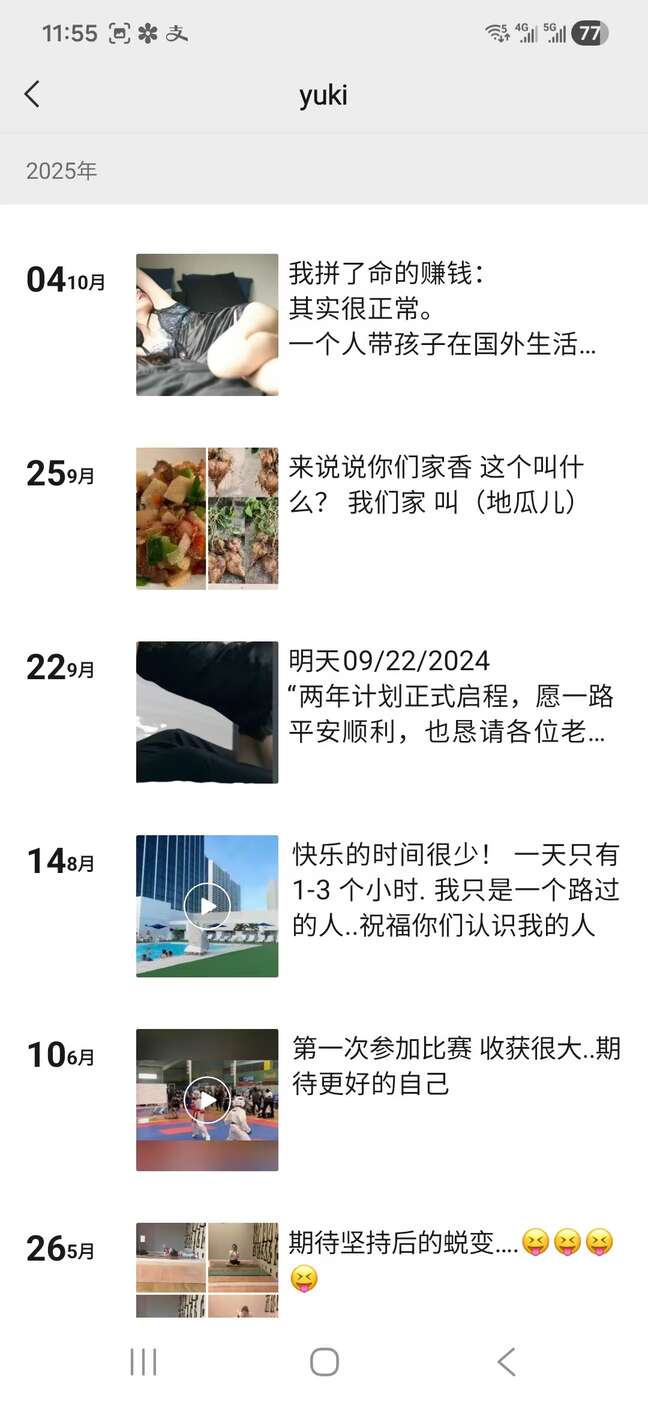Open the 22 September post image

coord(207,712)
